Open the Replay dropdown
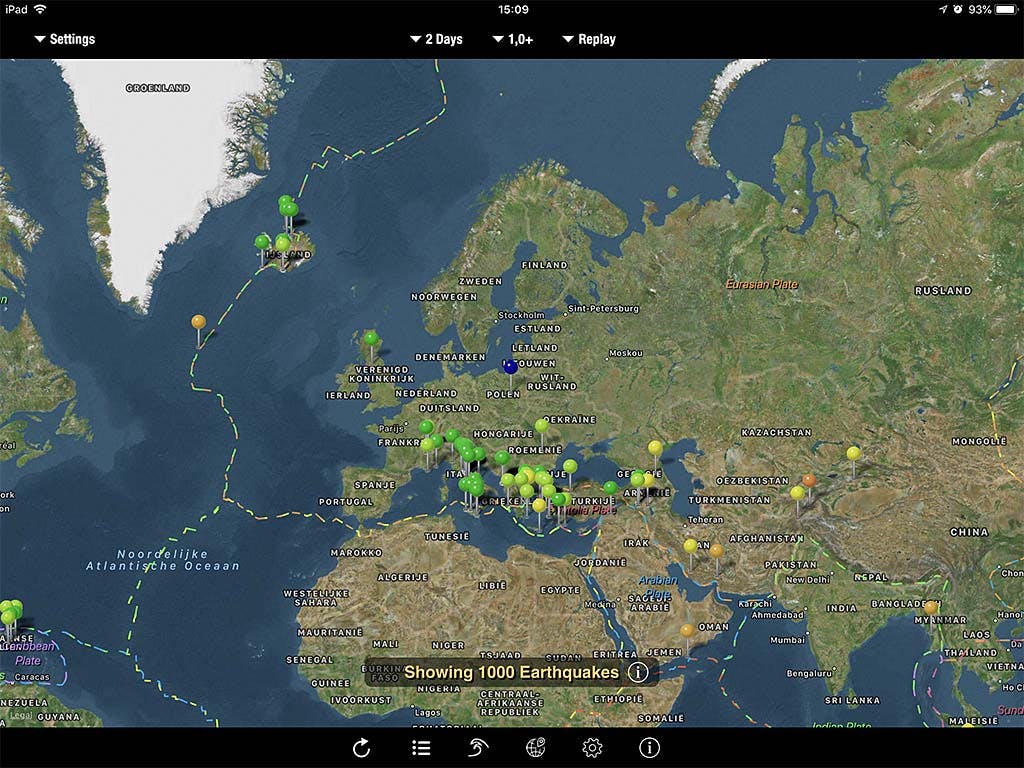1024x768 pixels. click(589, 39)
